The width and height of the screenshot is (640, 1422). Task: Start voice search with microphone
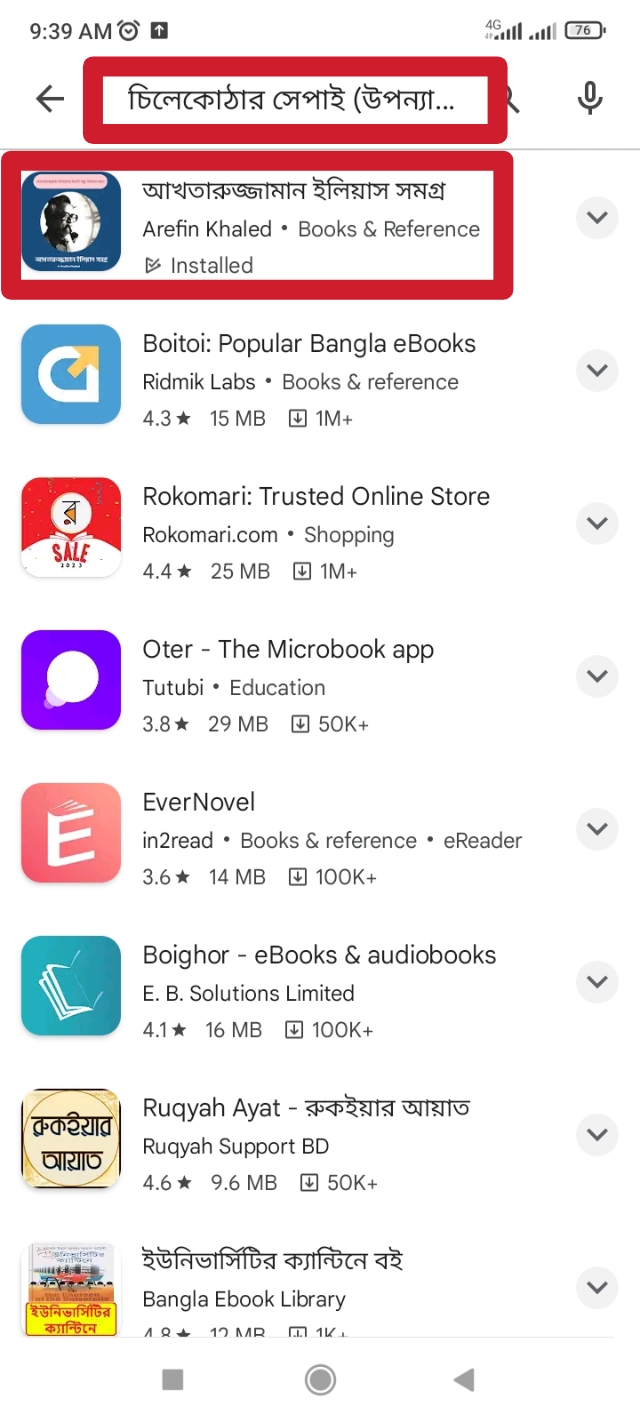pyautogui.click(x=590, y=98)
